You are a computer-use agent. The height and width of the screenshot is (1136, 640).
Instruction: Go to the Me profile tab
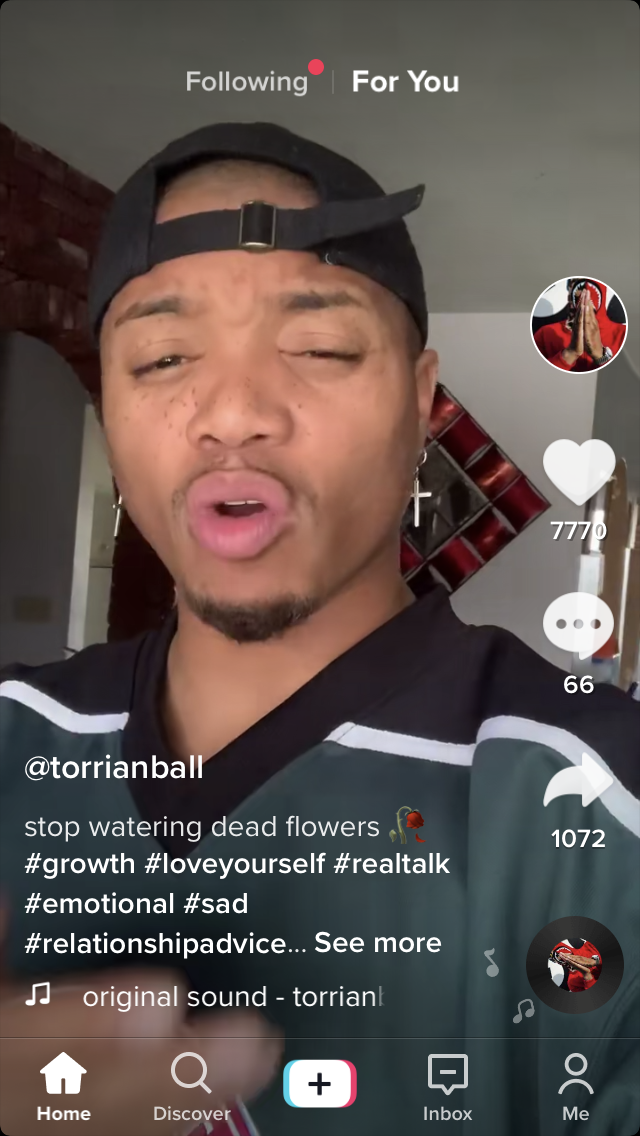coord(575,1086)
